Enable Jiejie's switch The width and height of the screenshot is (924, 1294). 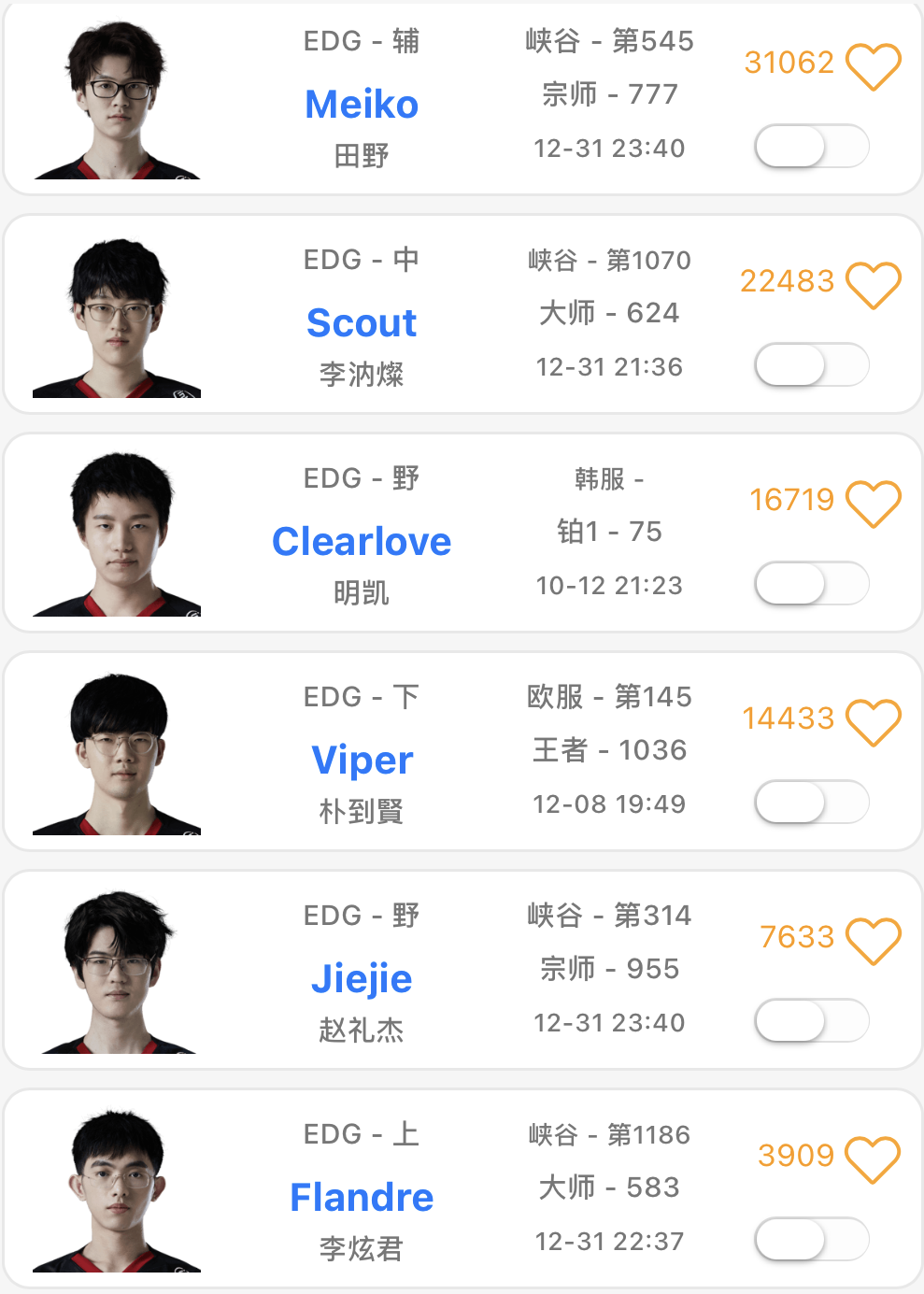pyautogui.click(x=811, y=1021)
